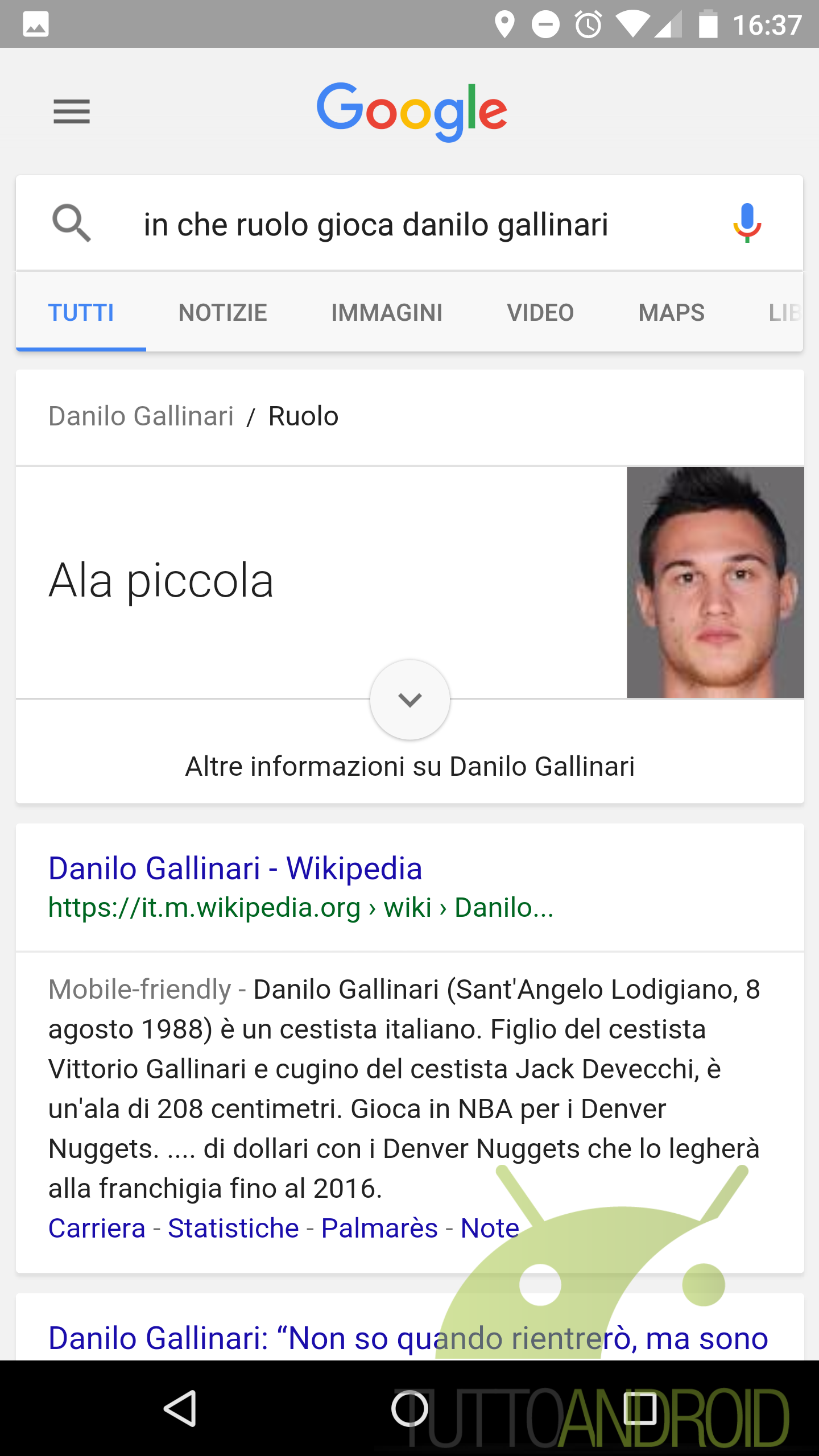The image size is (819, 1456).
Task: Go back with the system back button
Action: click(181, 1408)
